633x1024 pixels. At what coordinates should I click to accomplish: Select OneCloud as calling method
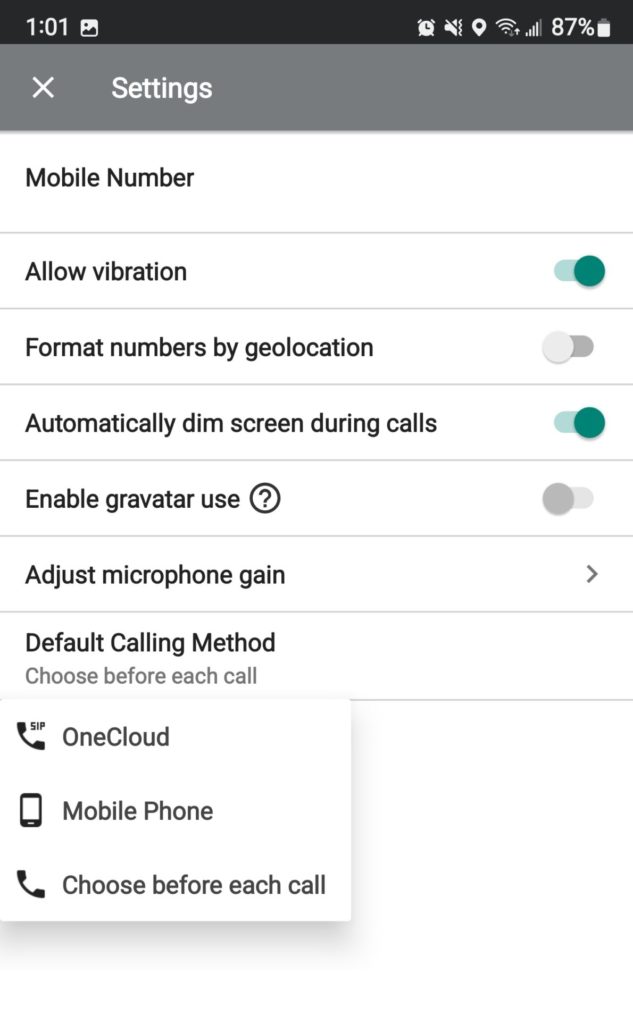tap(175, 737)
